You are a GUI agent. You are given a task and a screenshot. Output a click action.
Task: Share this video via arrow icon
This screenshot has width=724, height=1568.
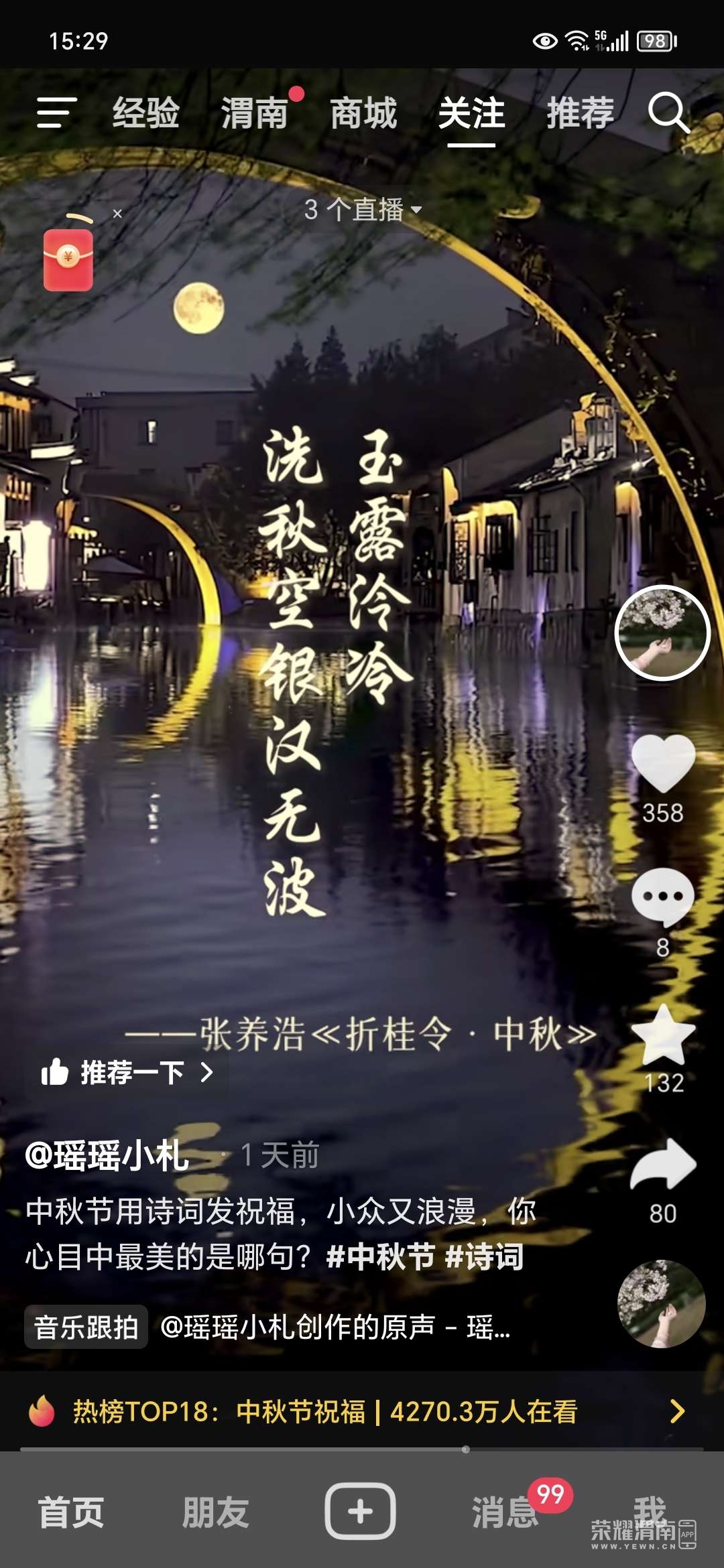click(x=663, y=1166)
